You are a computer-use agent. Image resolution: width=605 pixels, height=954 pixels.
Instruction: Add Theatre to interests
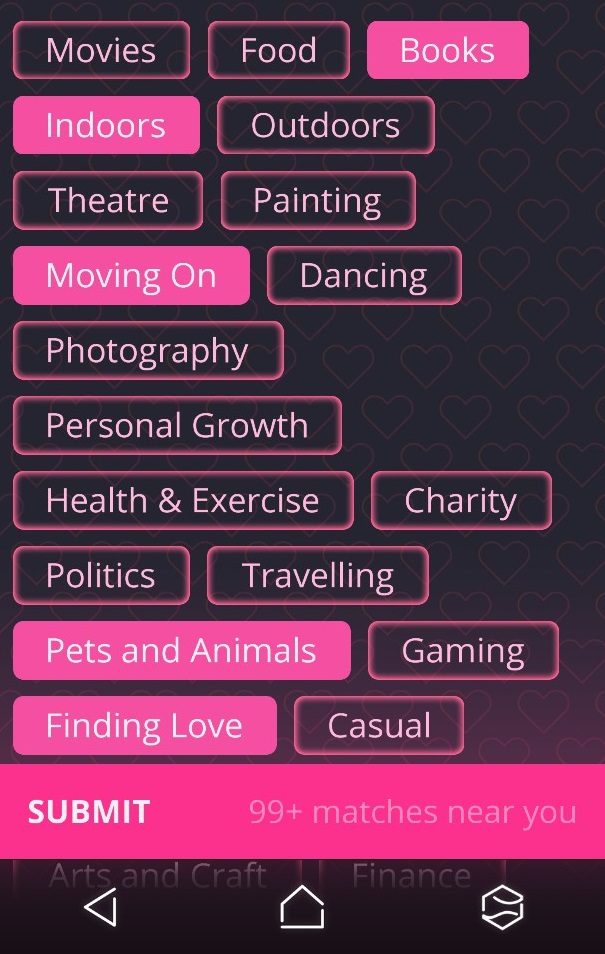click(x=108, y=200)
